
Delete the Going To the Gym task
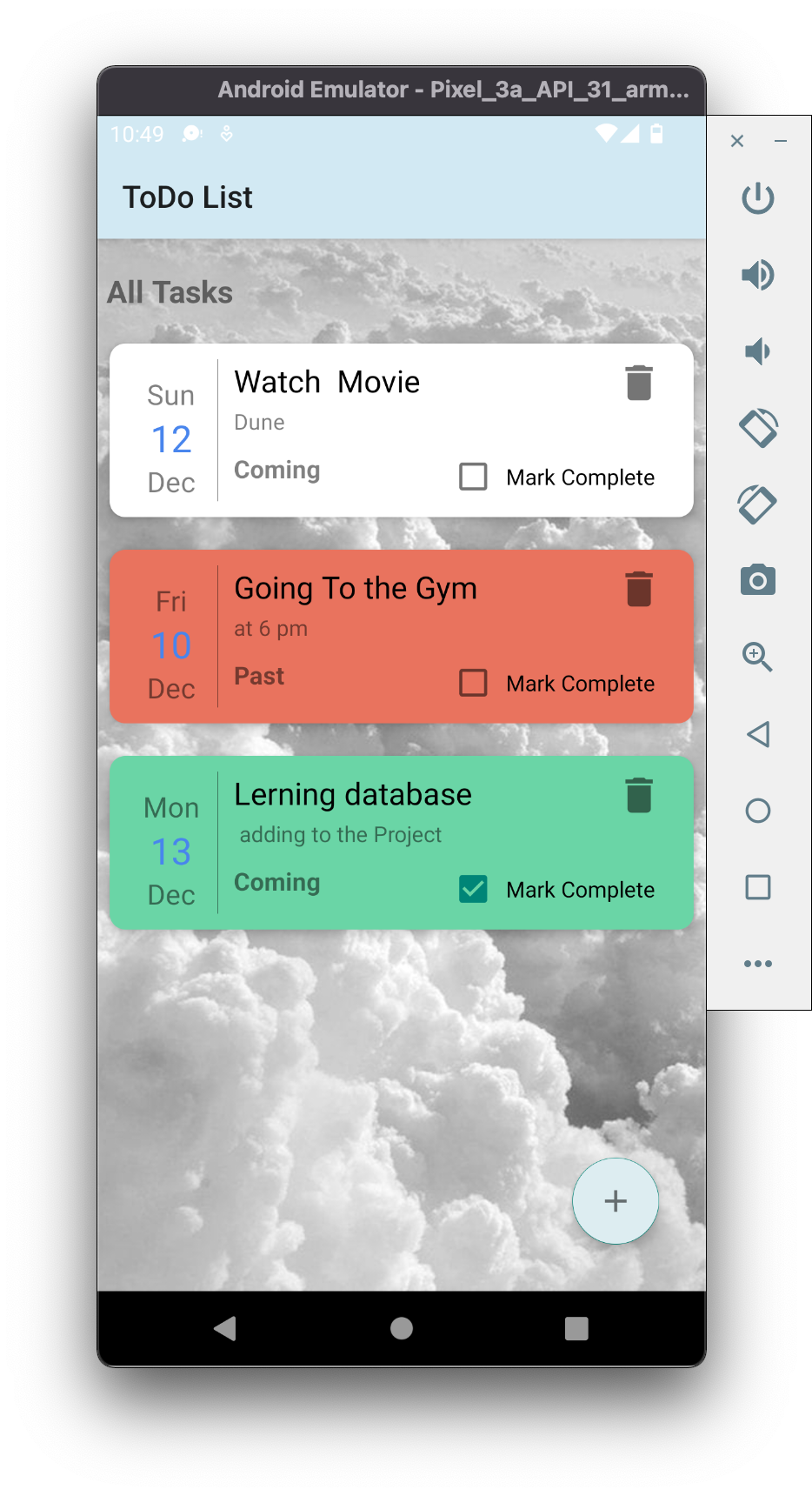tap(639, 589)
